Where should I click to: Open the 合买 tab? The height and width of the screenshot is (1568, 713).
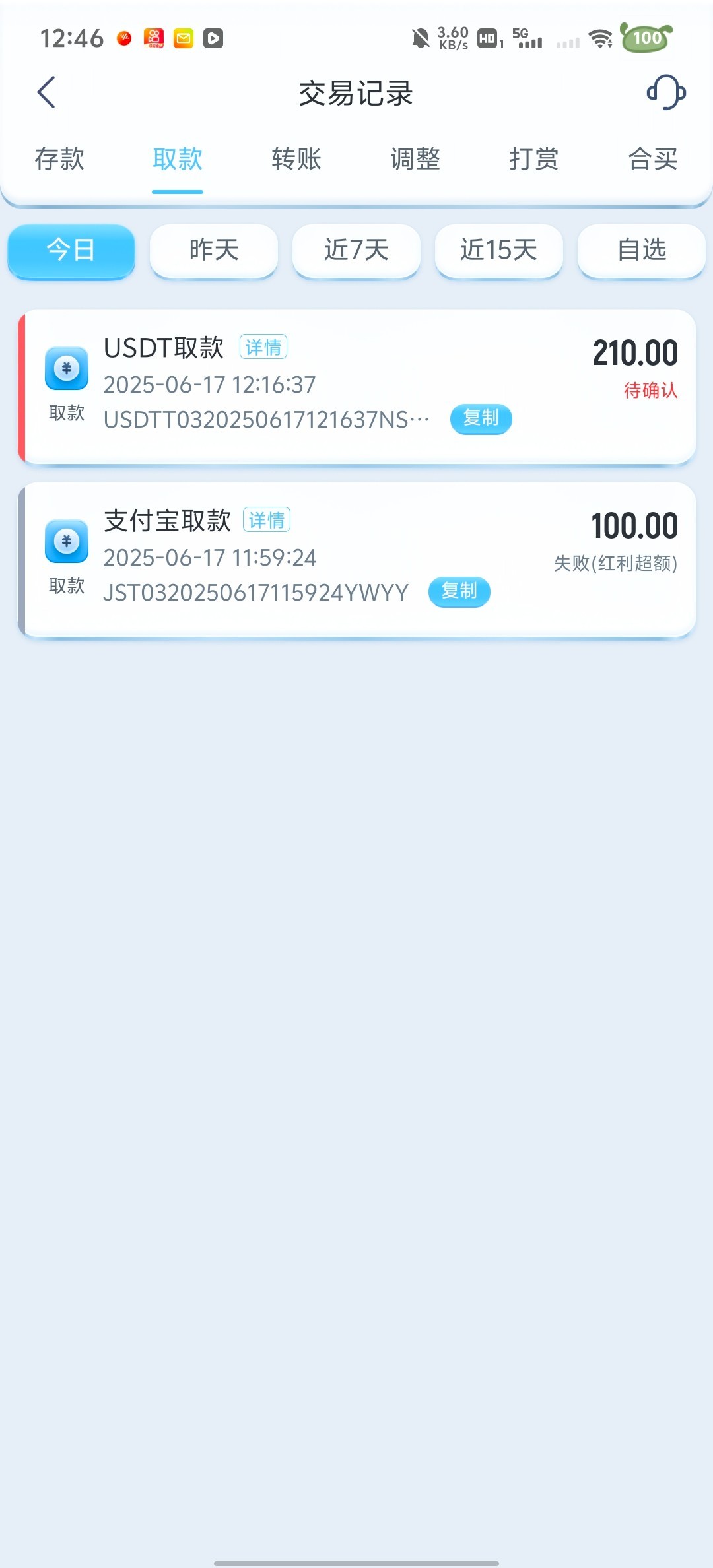tap(653, 159)
